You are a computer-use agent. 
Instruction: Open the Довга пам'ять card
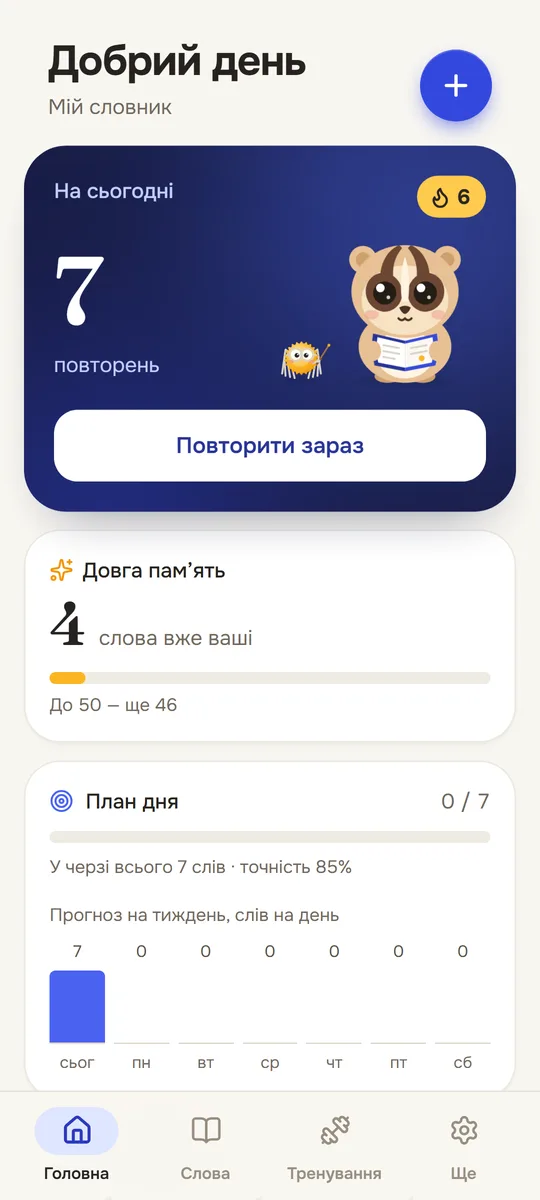[270, 636]
